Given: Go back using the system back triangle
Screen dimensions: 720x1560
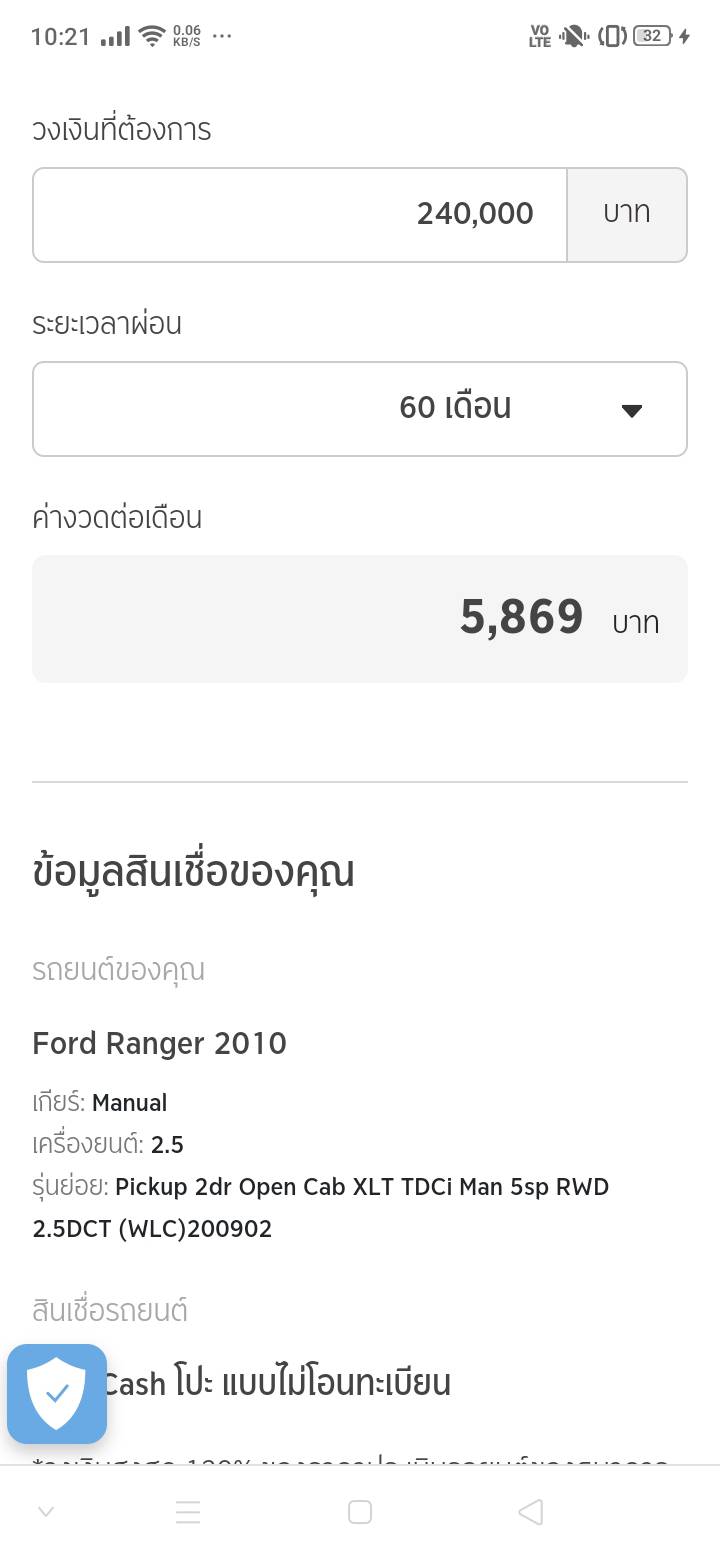Looking at the screenshot, I should click(531, 1512).
